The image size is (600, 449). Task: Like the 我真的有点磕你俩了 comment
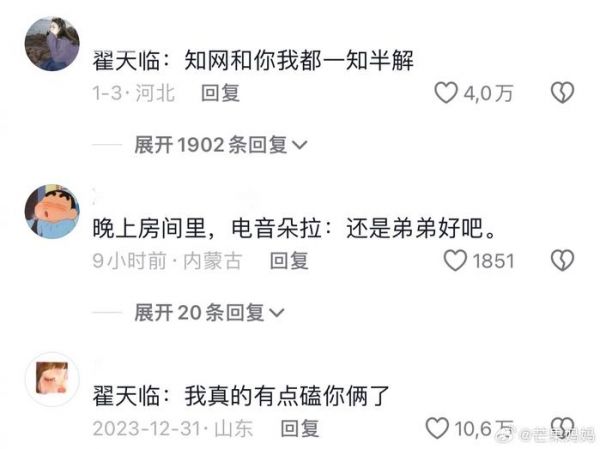coord(437,428)
